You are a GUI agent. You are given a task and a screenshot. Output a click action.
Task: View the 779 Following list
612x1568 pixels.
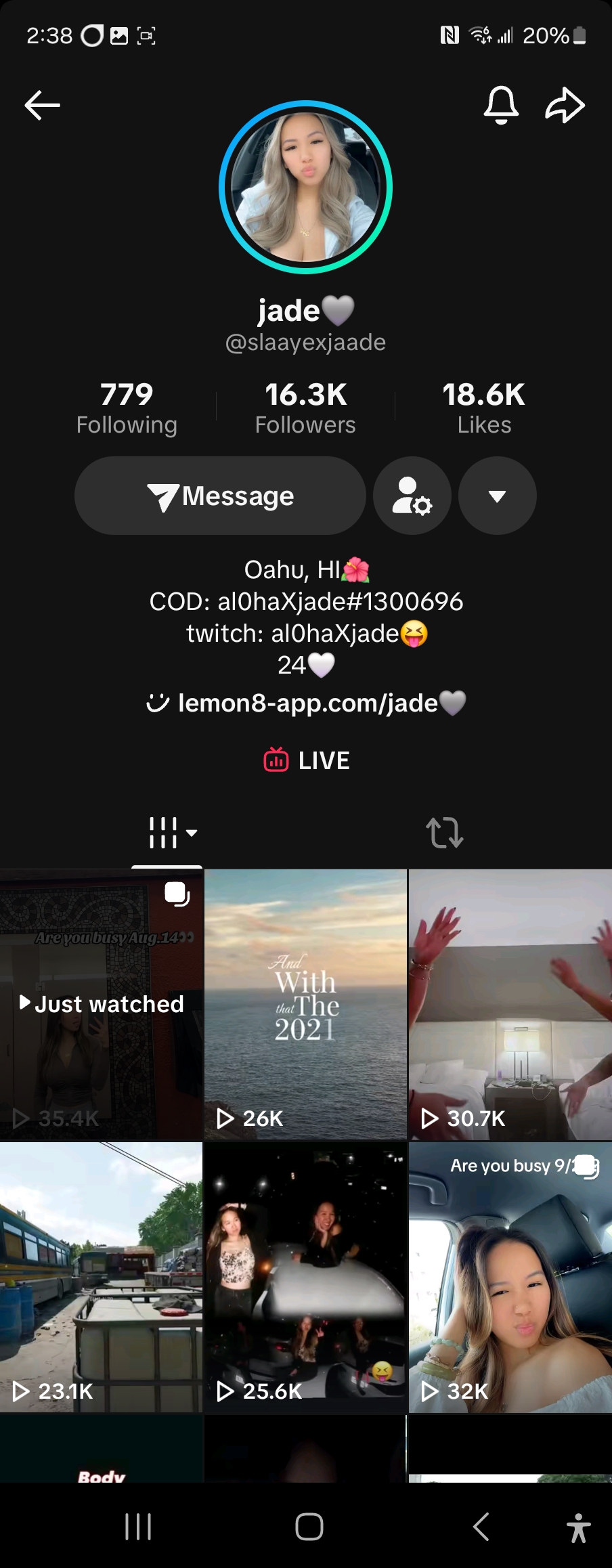(127, 408)
